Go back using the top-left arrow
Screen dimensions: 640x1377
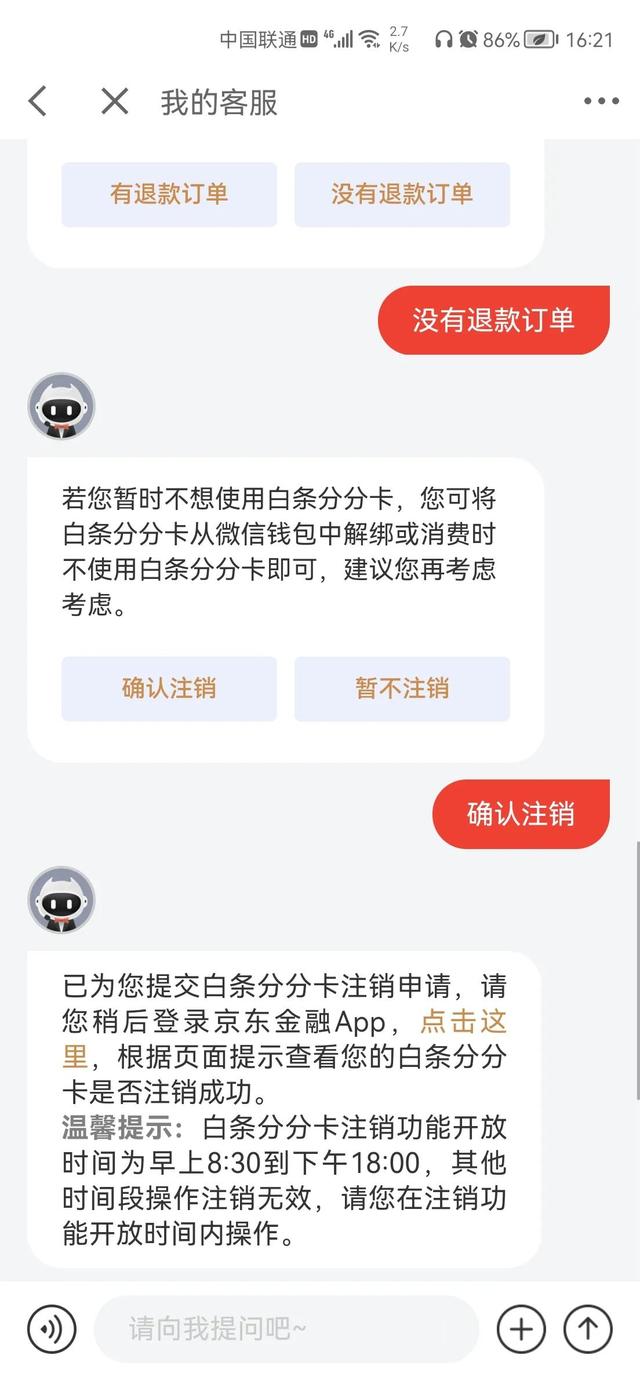coord(37,101)
